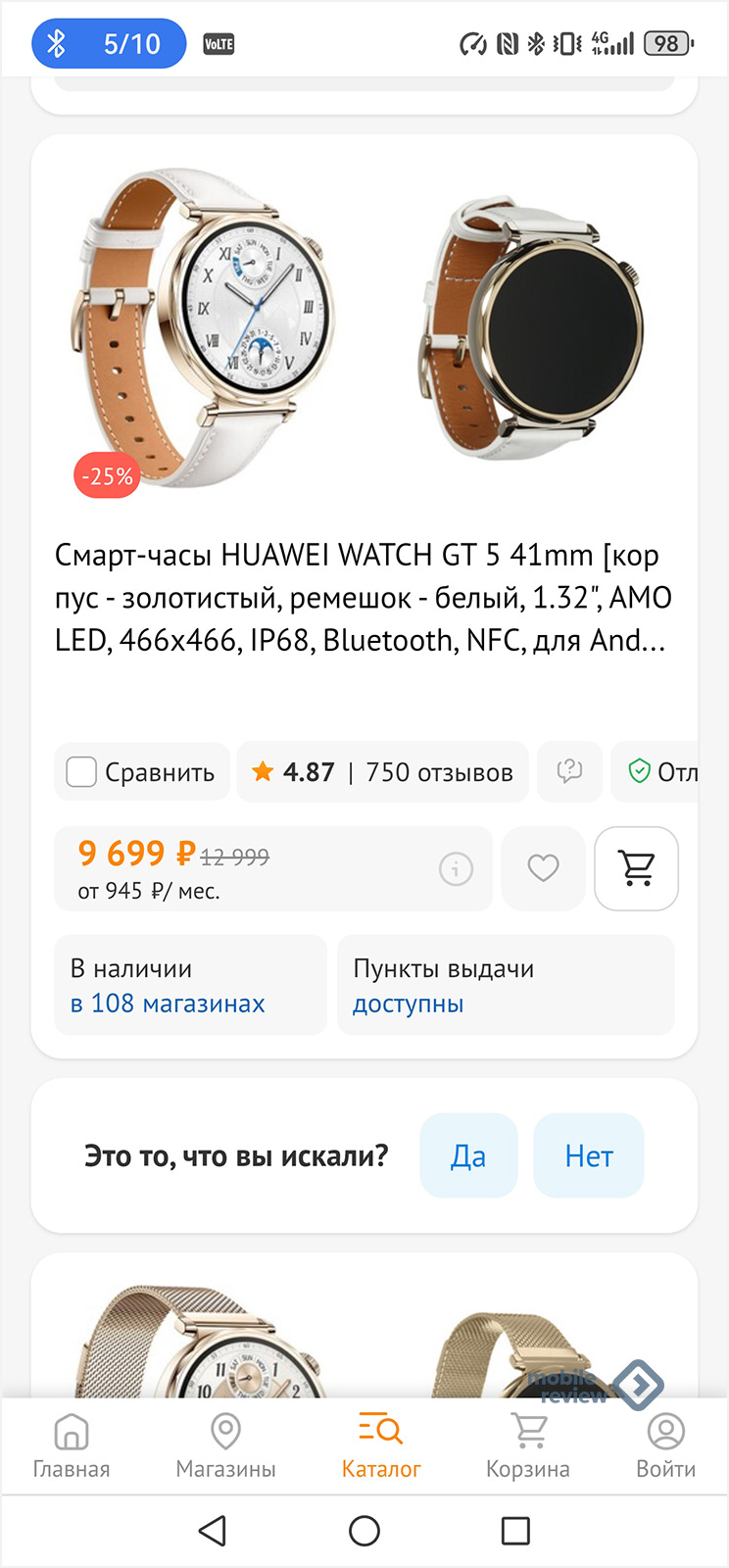
Task: Open the product questions icon
Action: (569, 772)
